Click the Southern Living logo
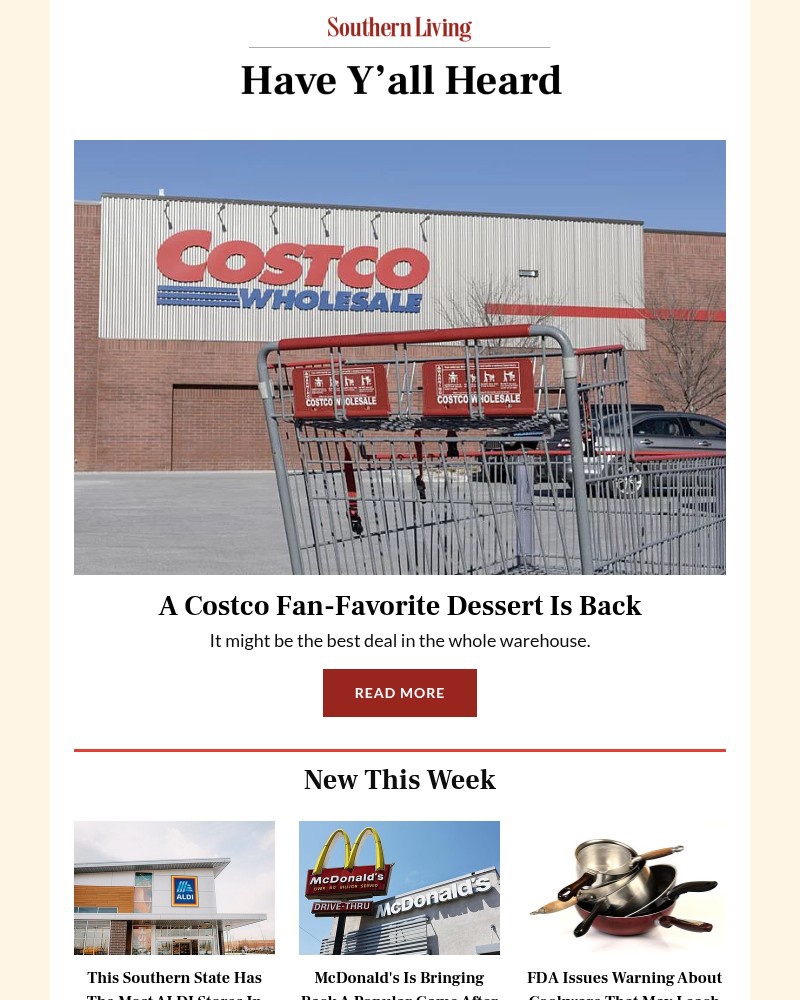 [399, 28]
